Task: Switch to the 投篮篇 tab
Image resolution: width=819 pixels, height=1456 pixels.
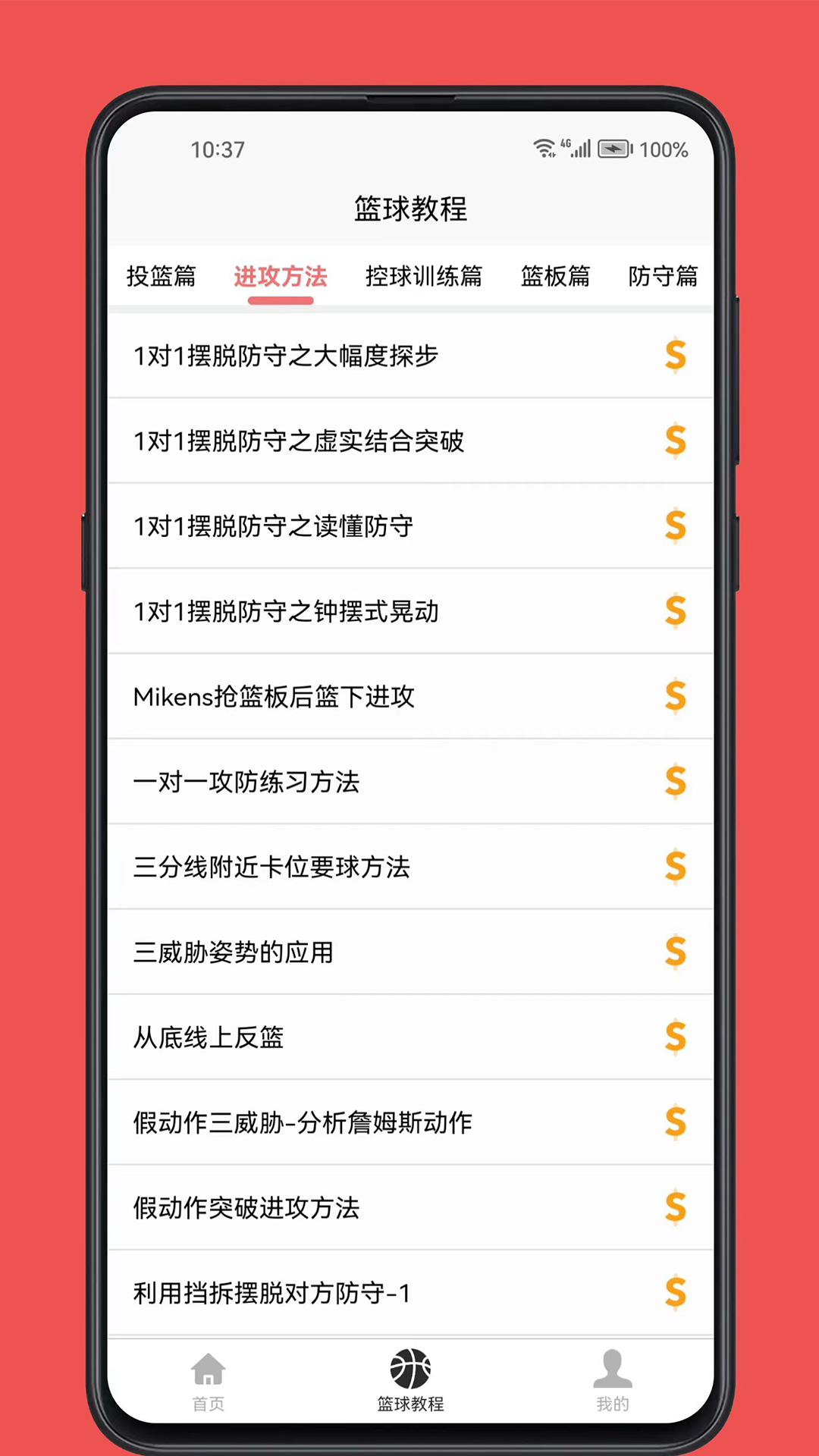Action: pyautogui.click(x=162, y=278)
